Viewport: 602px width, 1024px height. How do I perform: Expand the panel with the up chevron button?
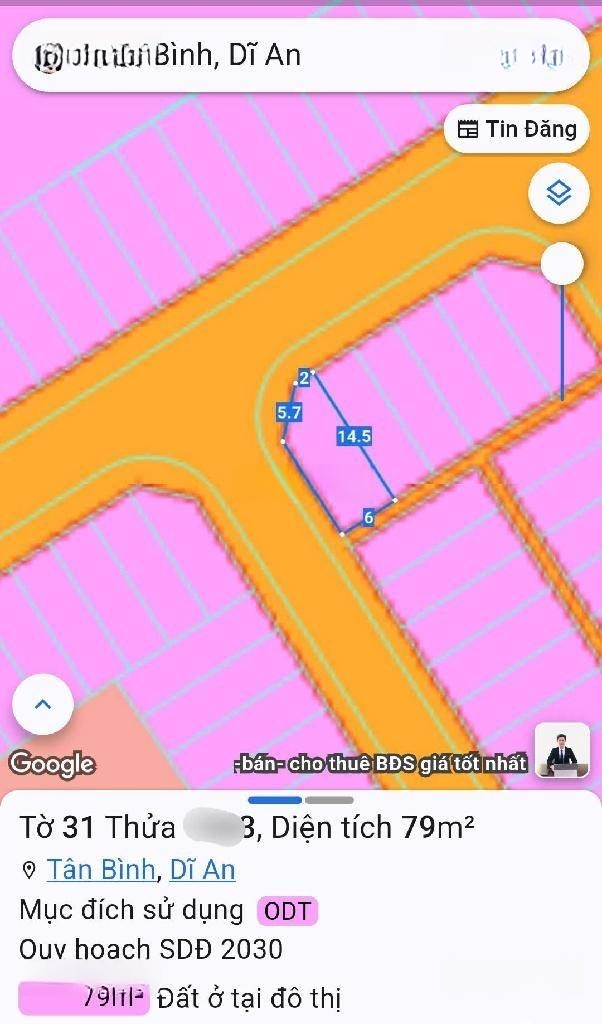(43, 705)
